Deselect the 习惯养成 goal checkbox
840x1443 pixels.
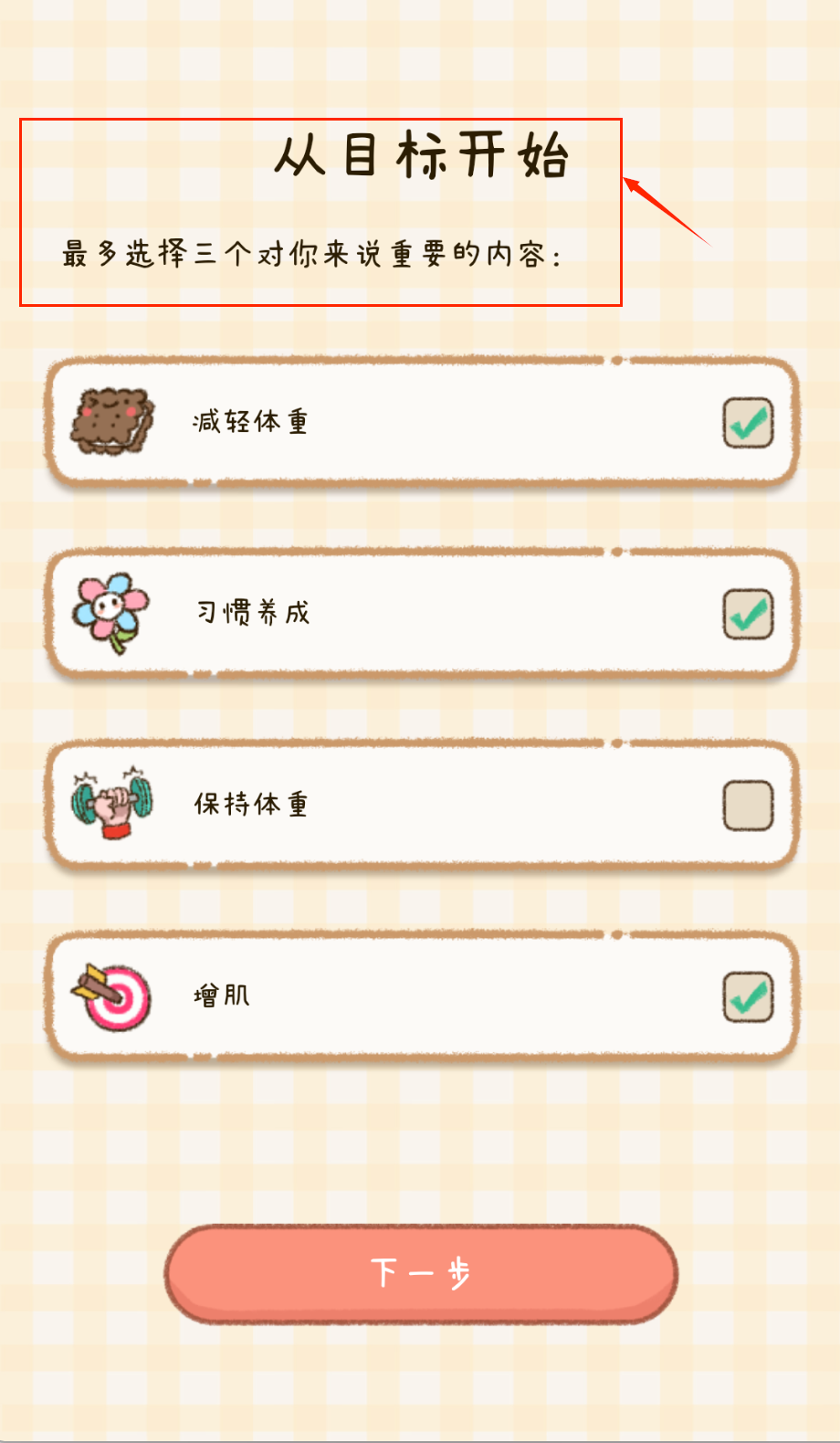pyautogui.click(x=748, y=614)
